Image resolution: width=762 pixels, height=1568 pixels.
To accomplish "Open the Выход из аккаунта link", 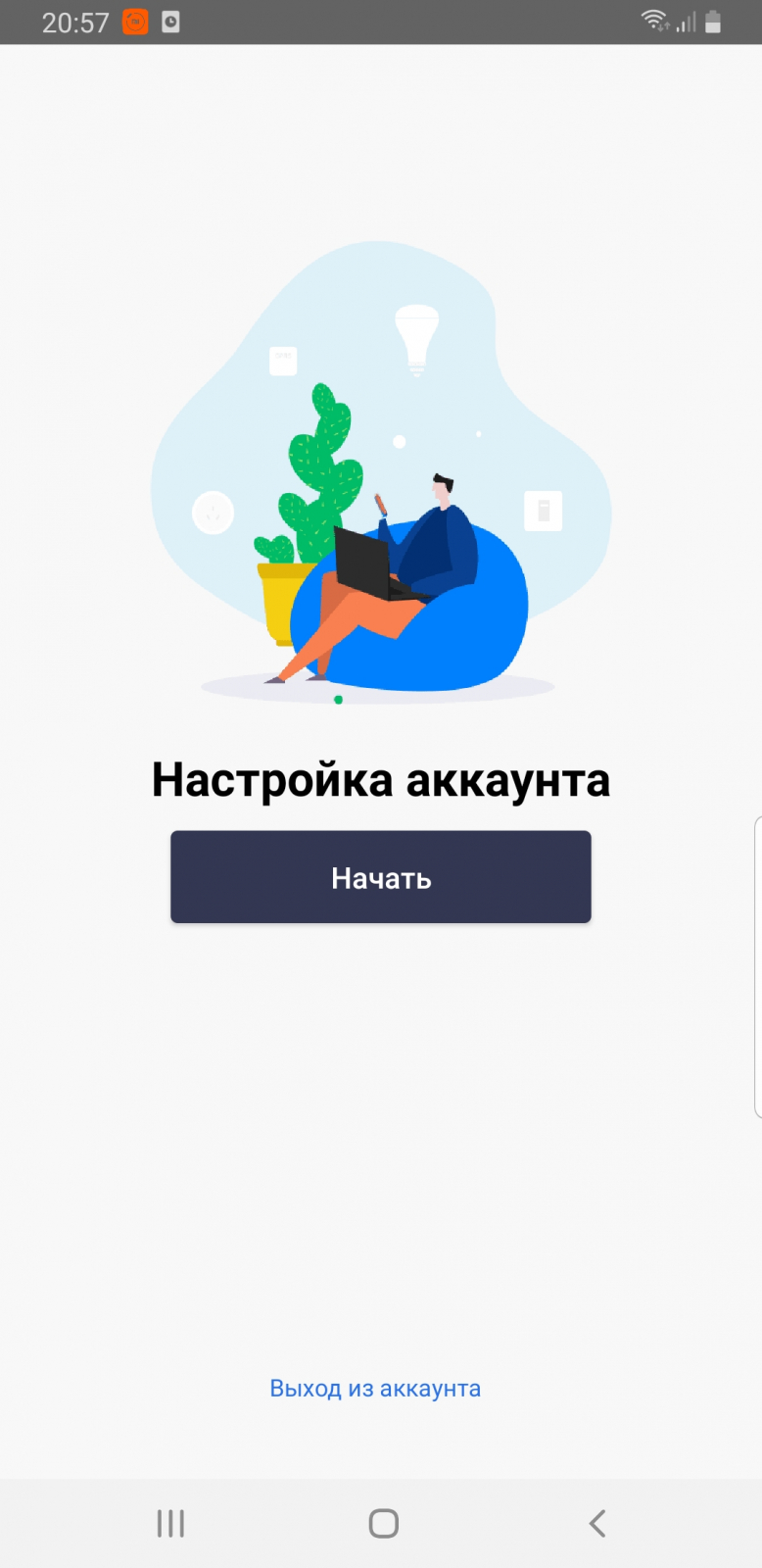I will (x=375, y=1389).
